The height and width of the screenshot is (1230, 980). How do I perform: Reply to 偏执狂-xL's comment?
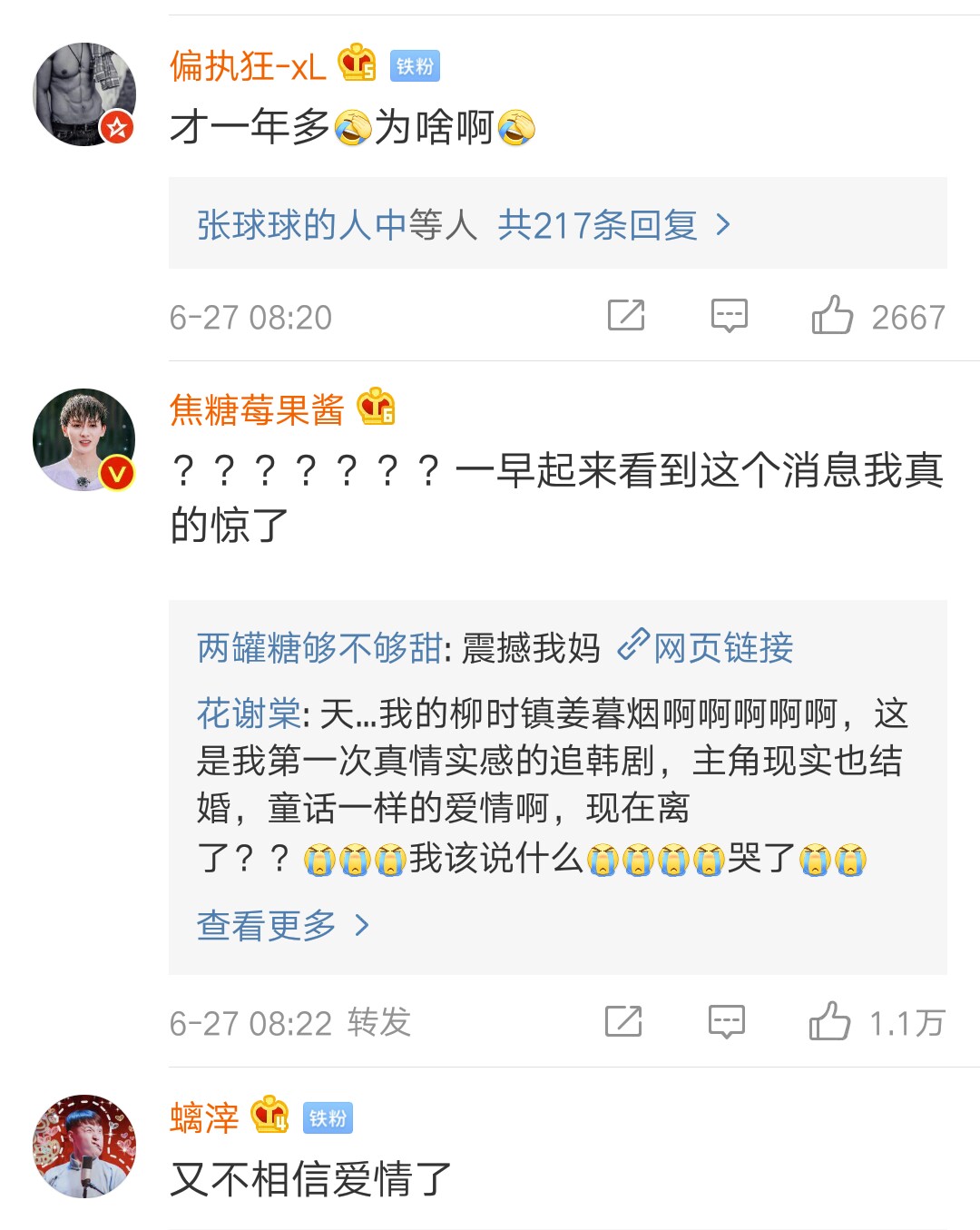pos(729,315)
